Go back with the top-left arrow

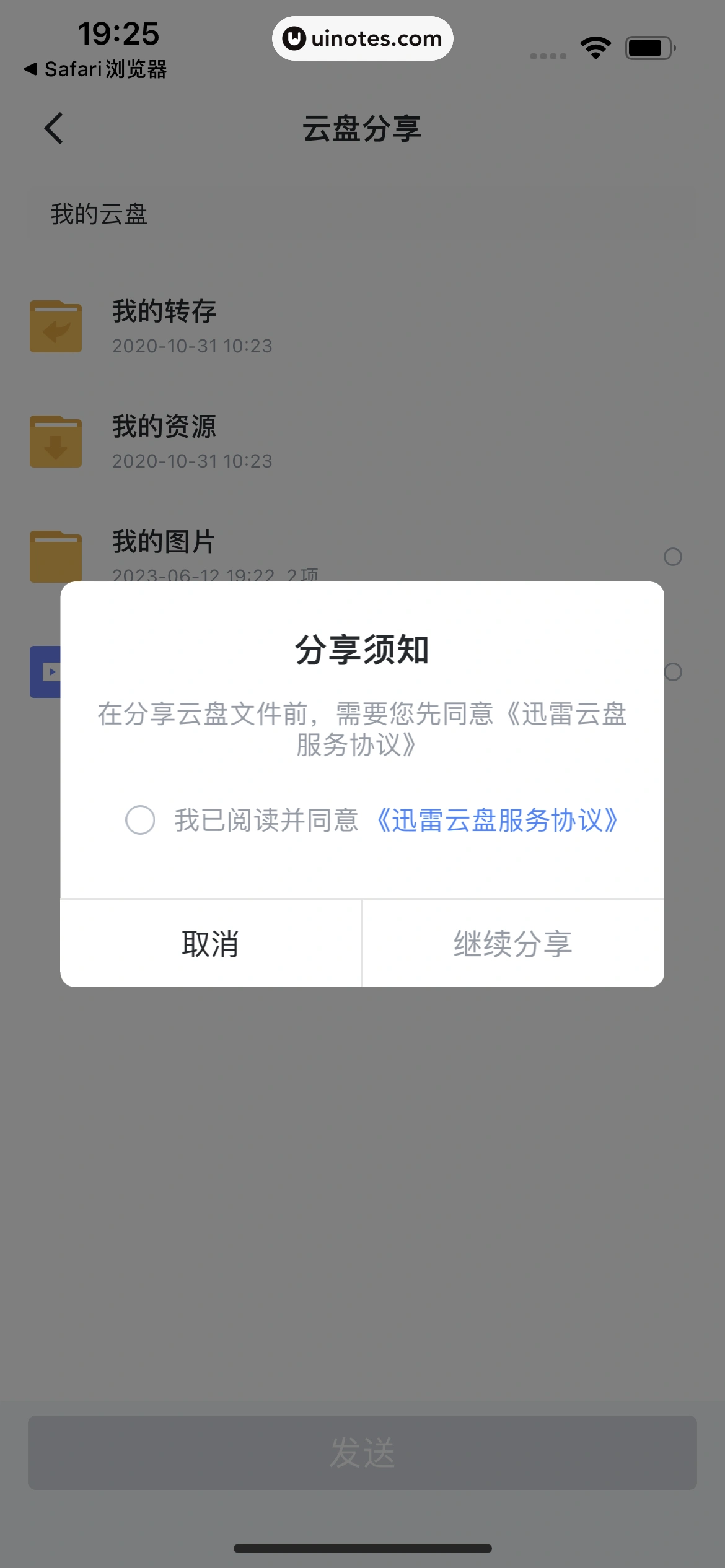click(x=55, y=128)
